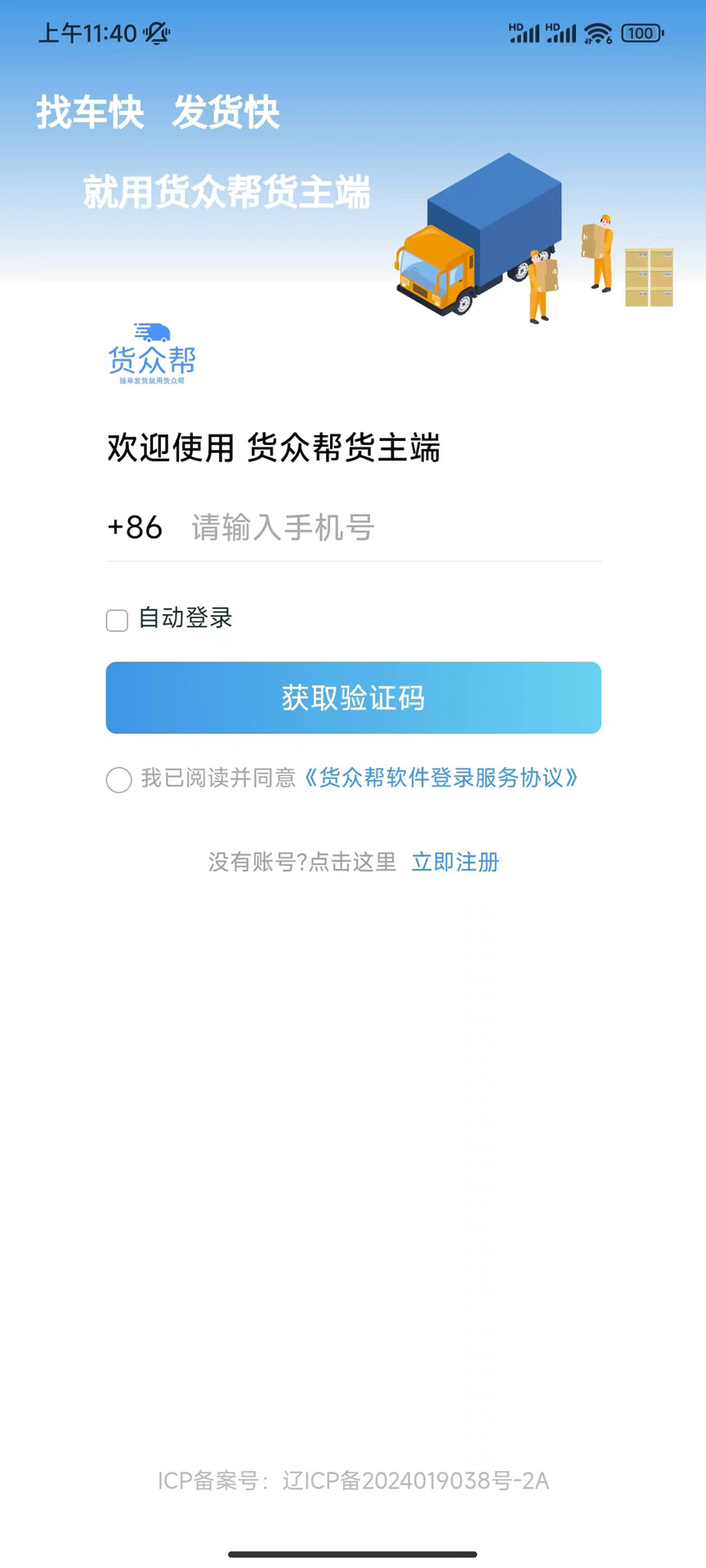The image size is (706, 1568).
Task: Tap the mute notification icon in status bar
Action: [155, 34]
